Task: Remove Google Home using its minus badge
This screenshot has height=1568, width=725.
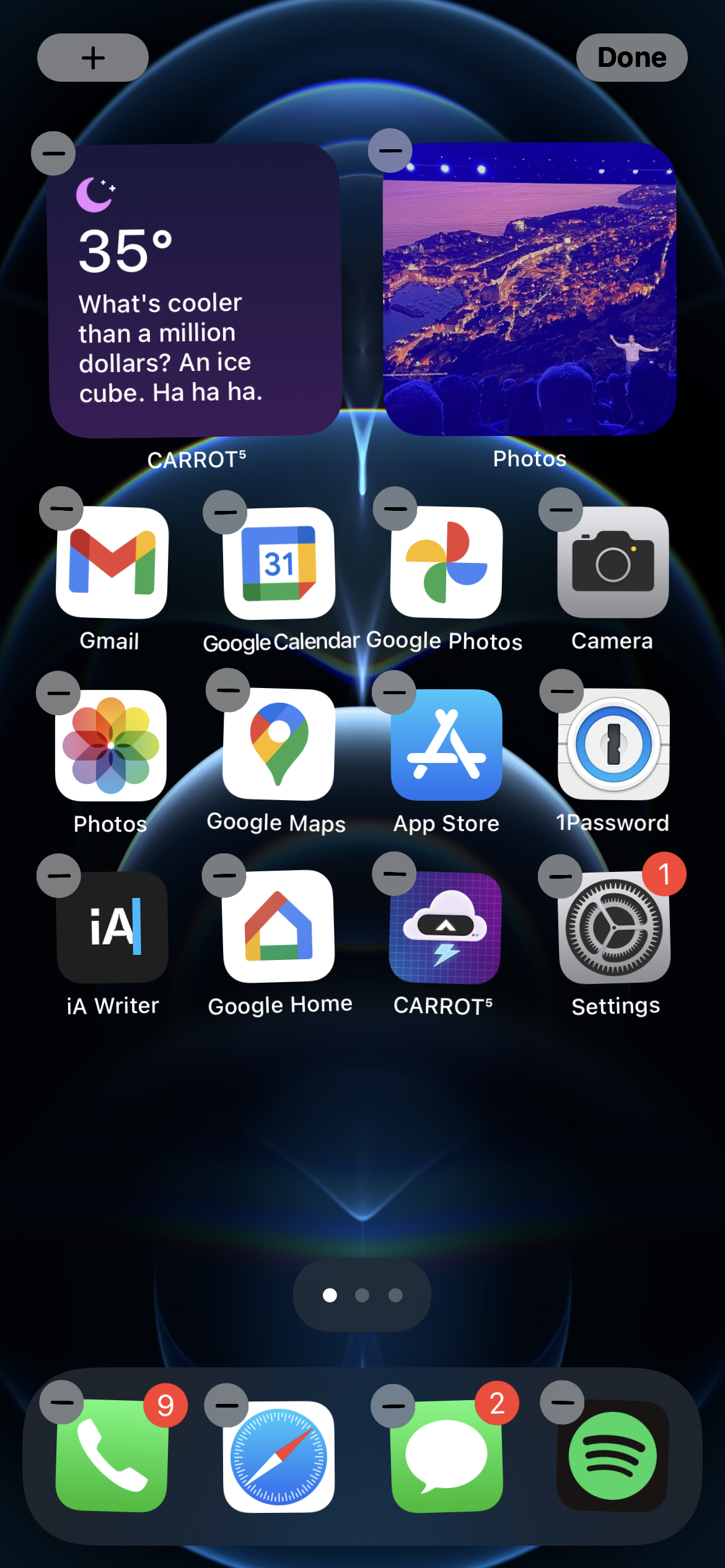Action: 224,875
